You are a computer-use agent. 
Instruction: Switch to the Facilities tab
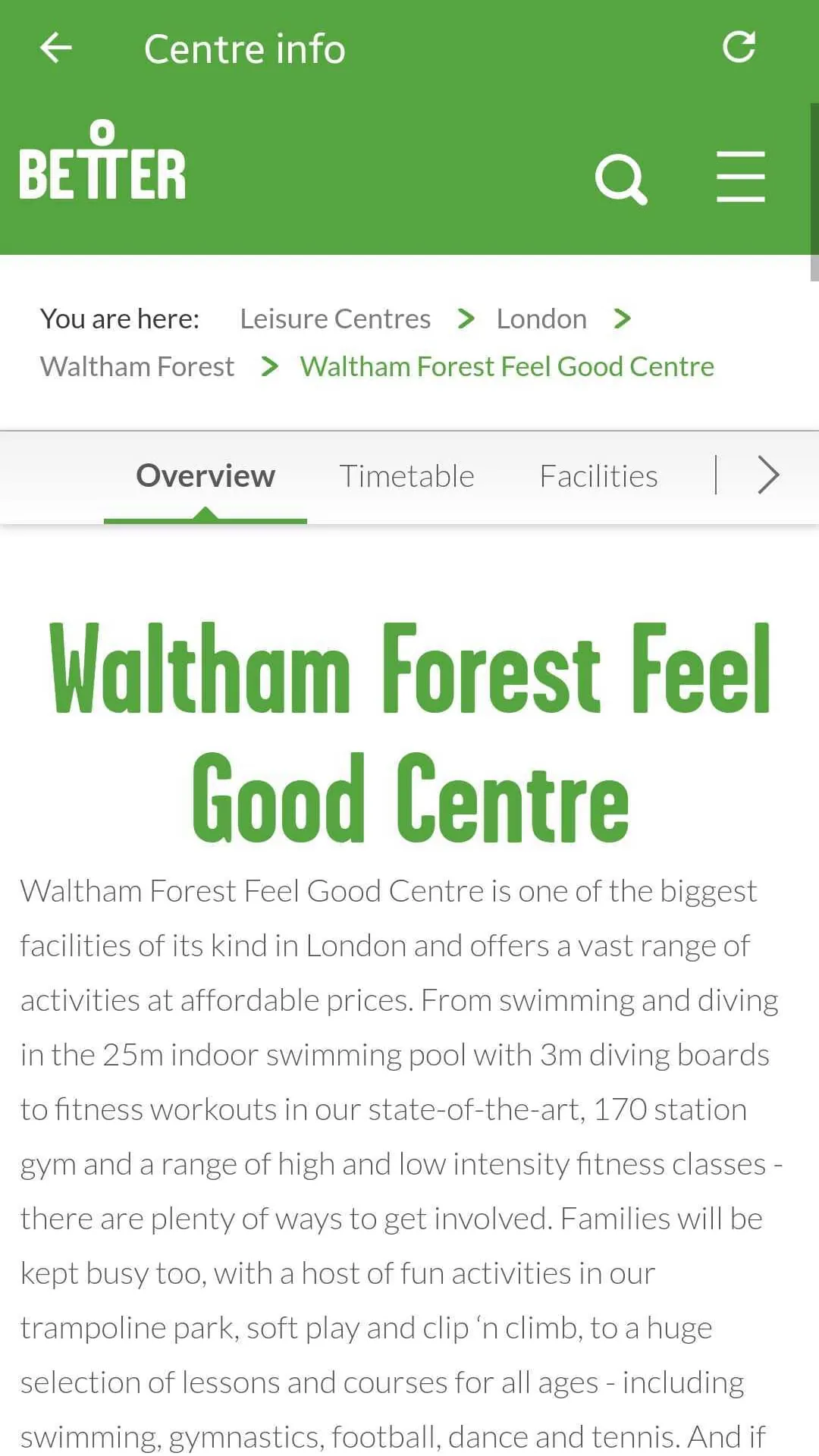[x=598, y=476]
